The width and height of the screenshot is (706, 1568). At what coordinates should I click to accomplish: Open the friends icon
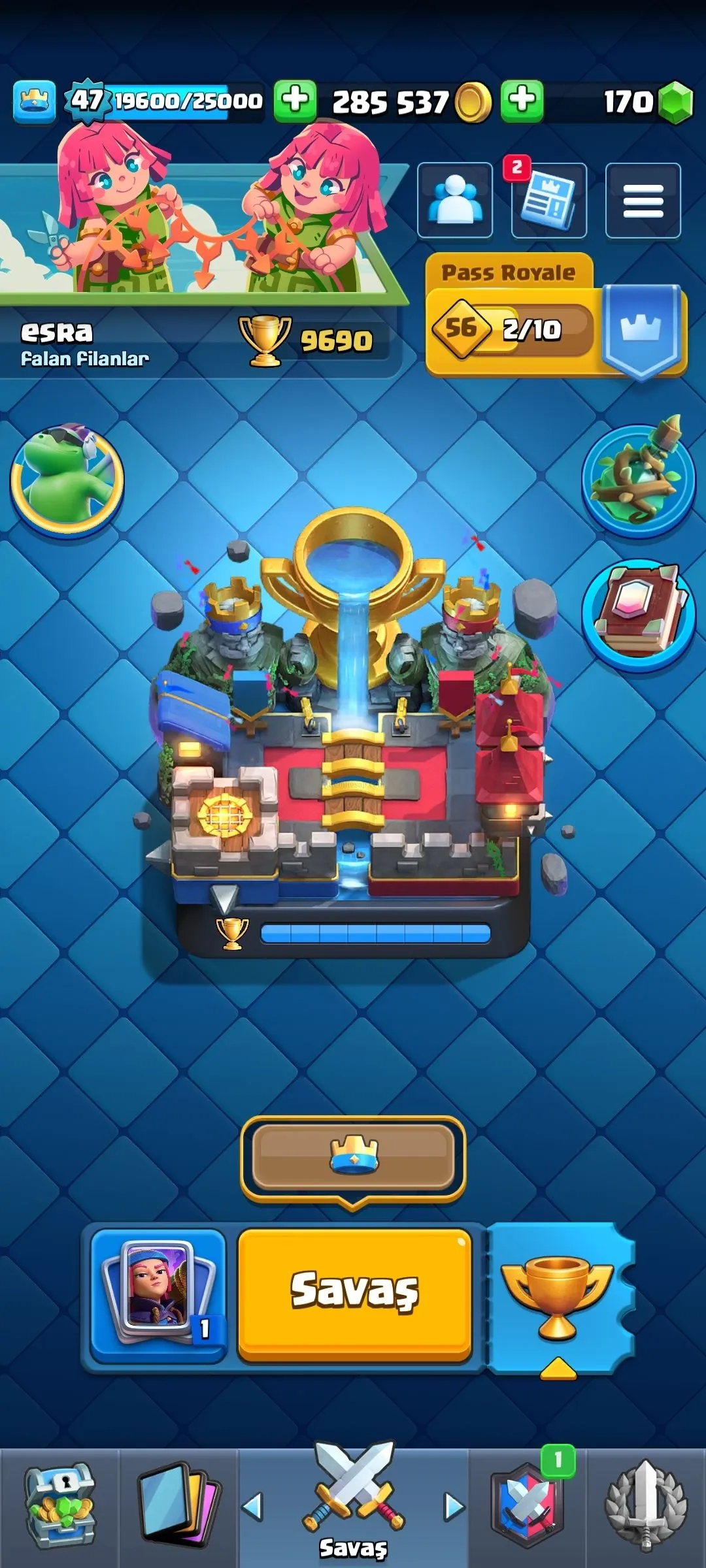[x=455, y=200]
